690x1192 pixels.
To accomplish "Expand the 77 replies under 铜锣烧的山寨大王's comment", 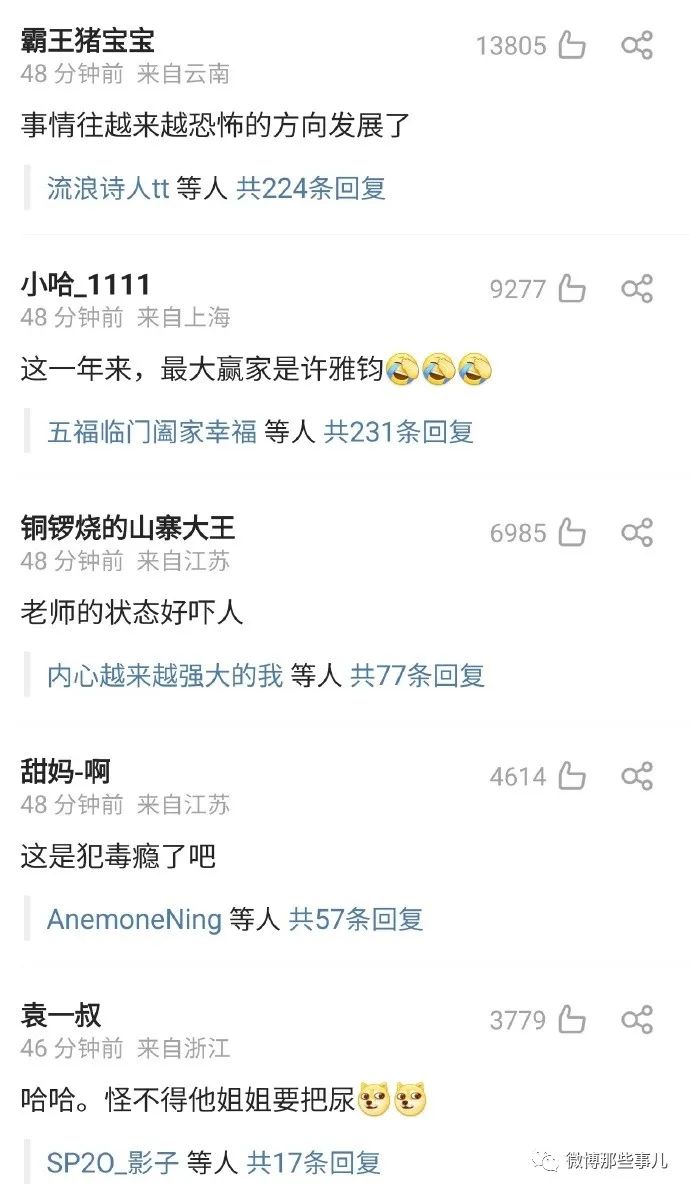I will [x=417, y=676].
